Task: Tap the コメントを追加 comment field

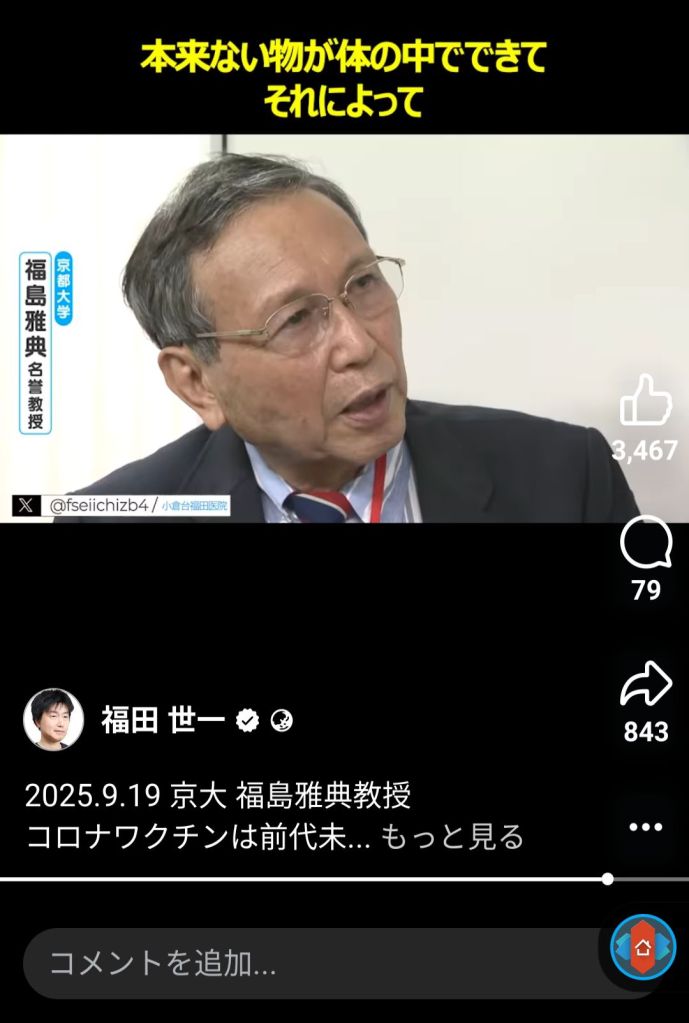Action: click(300, 963)
